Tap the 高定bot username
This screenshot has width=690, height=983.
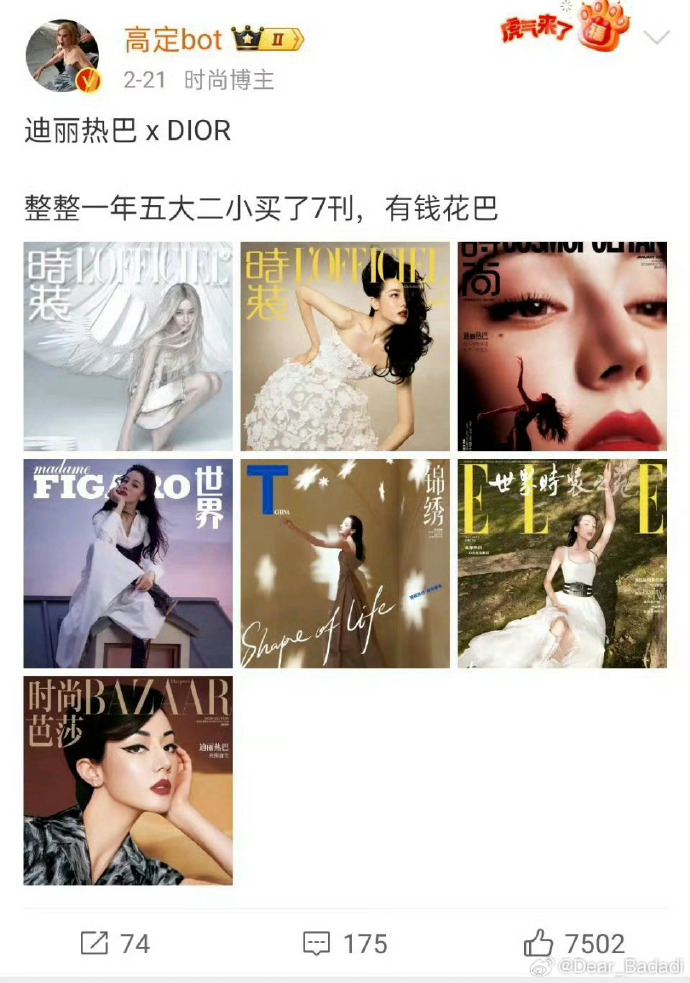[172, 40]
